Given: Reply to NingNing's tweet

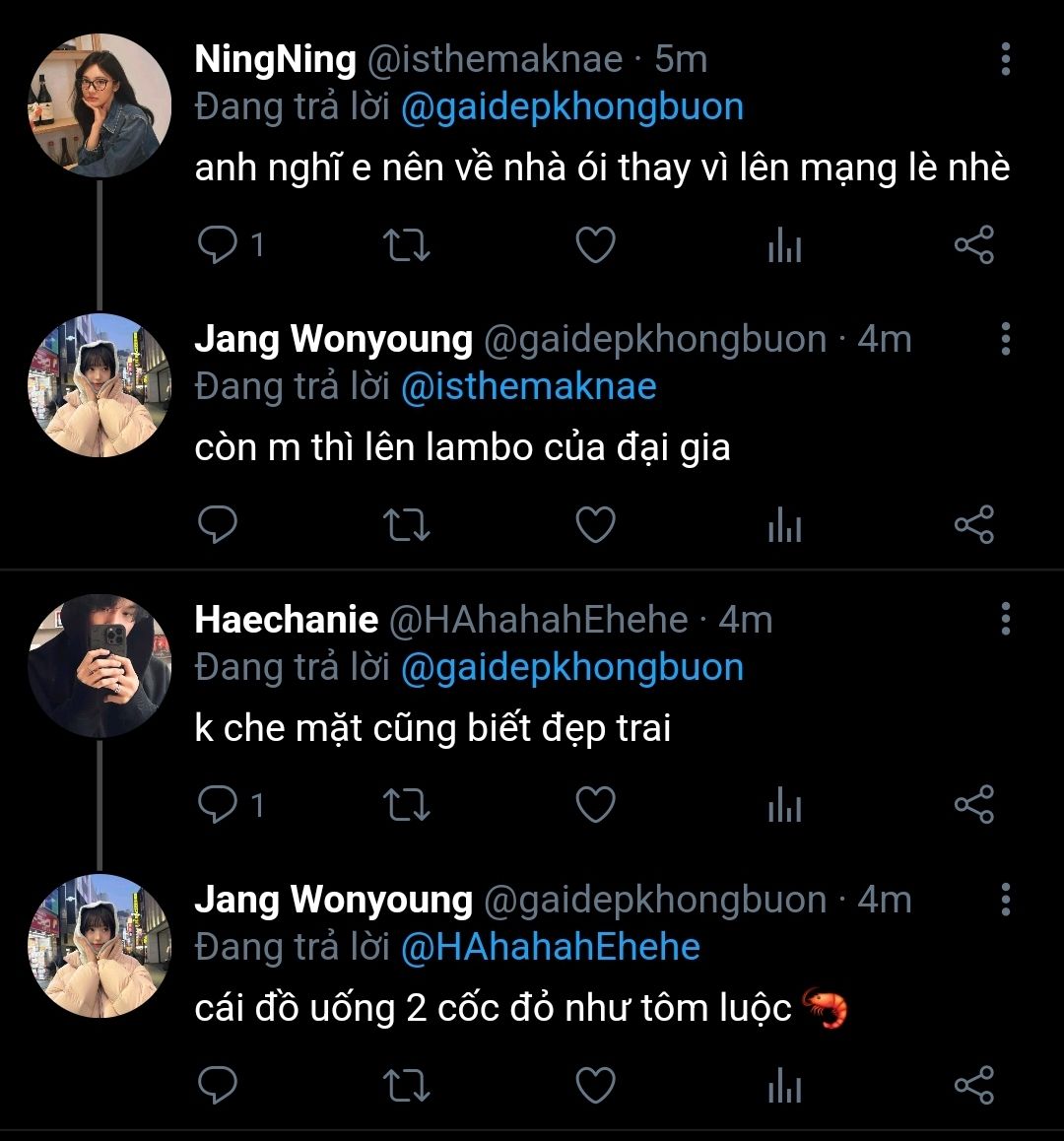Looking at the screenshot, I should (x=219, y=244).
